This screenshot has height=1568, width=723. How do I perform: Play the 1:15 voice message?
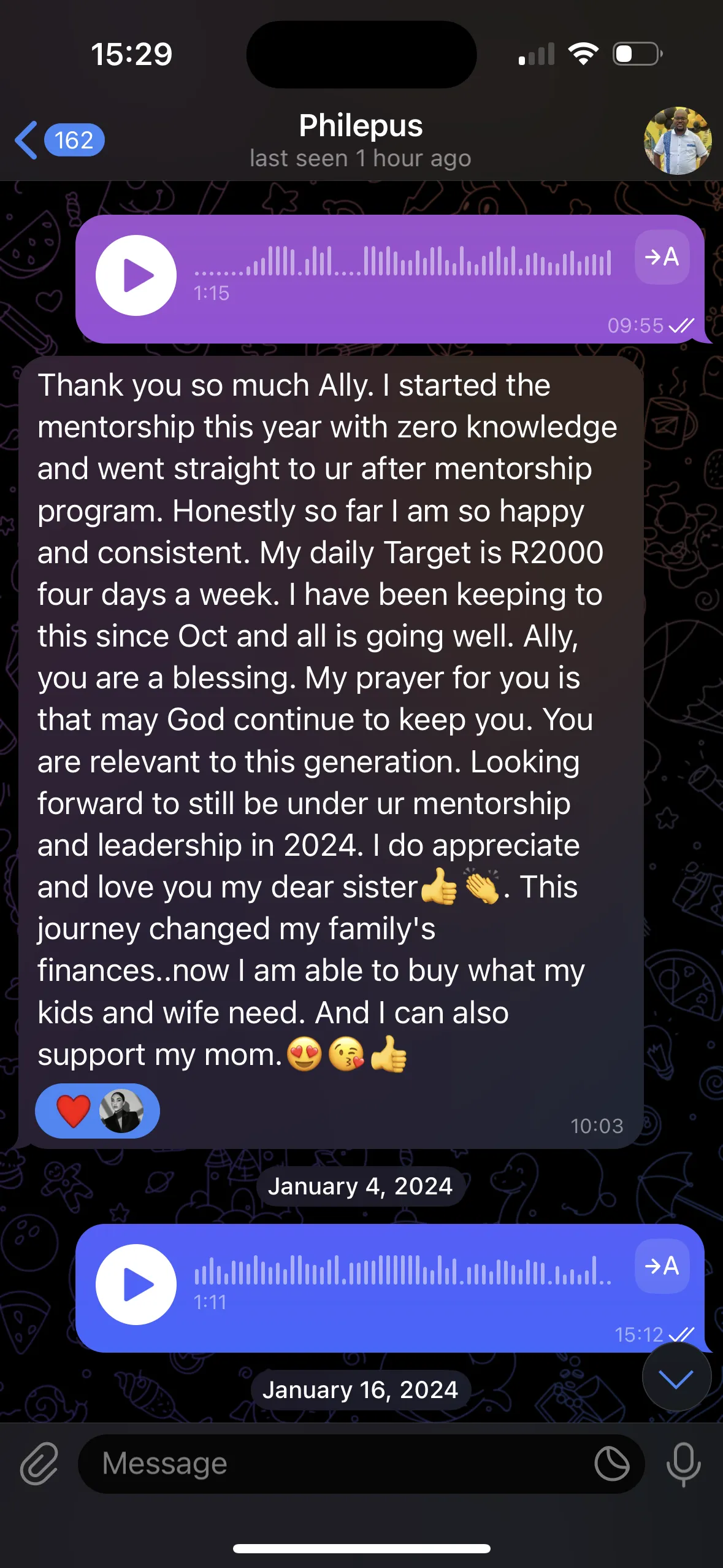136,275
